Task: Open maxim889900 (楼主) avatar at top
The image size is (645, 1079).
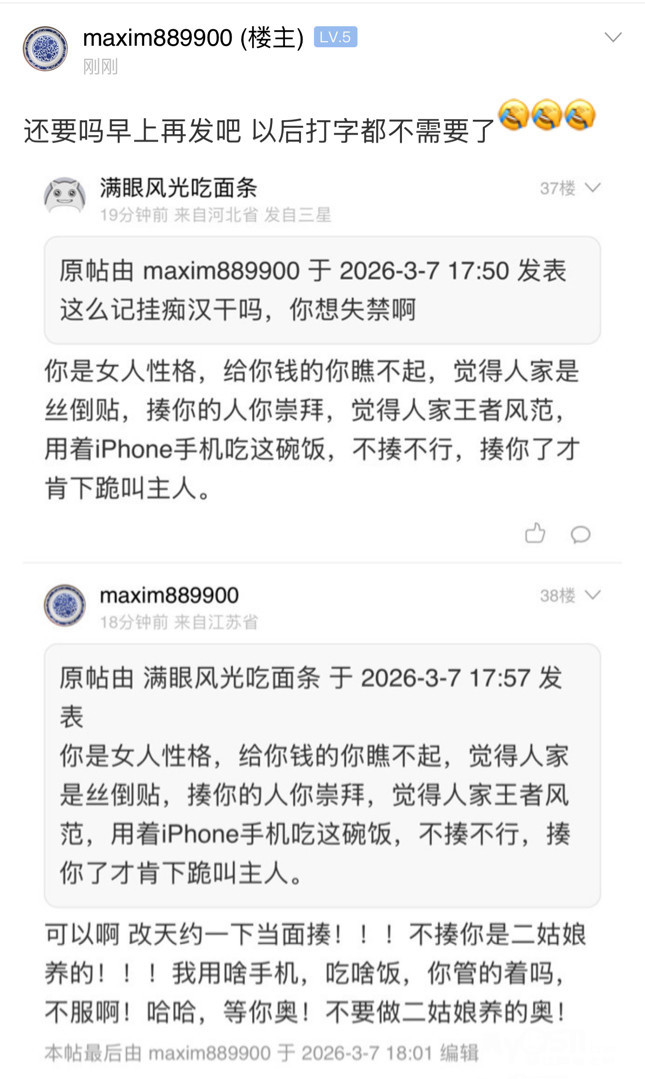Action: [x=45, y=48]
